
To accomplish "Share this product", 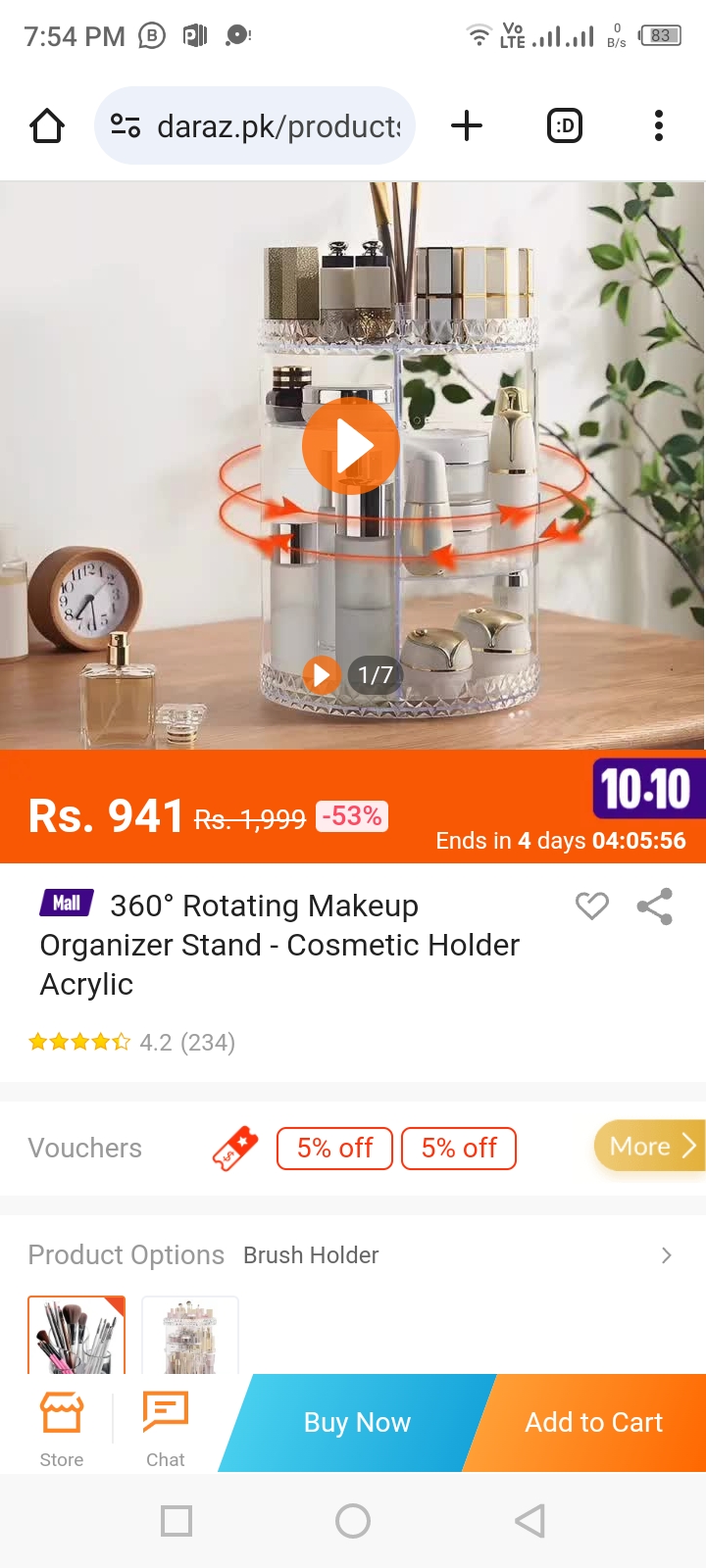I will click(x=654, y=906).
